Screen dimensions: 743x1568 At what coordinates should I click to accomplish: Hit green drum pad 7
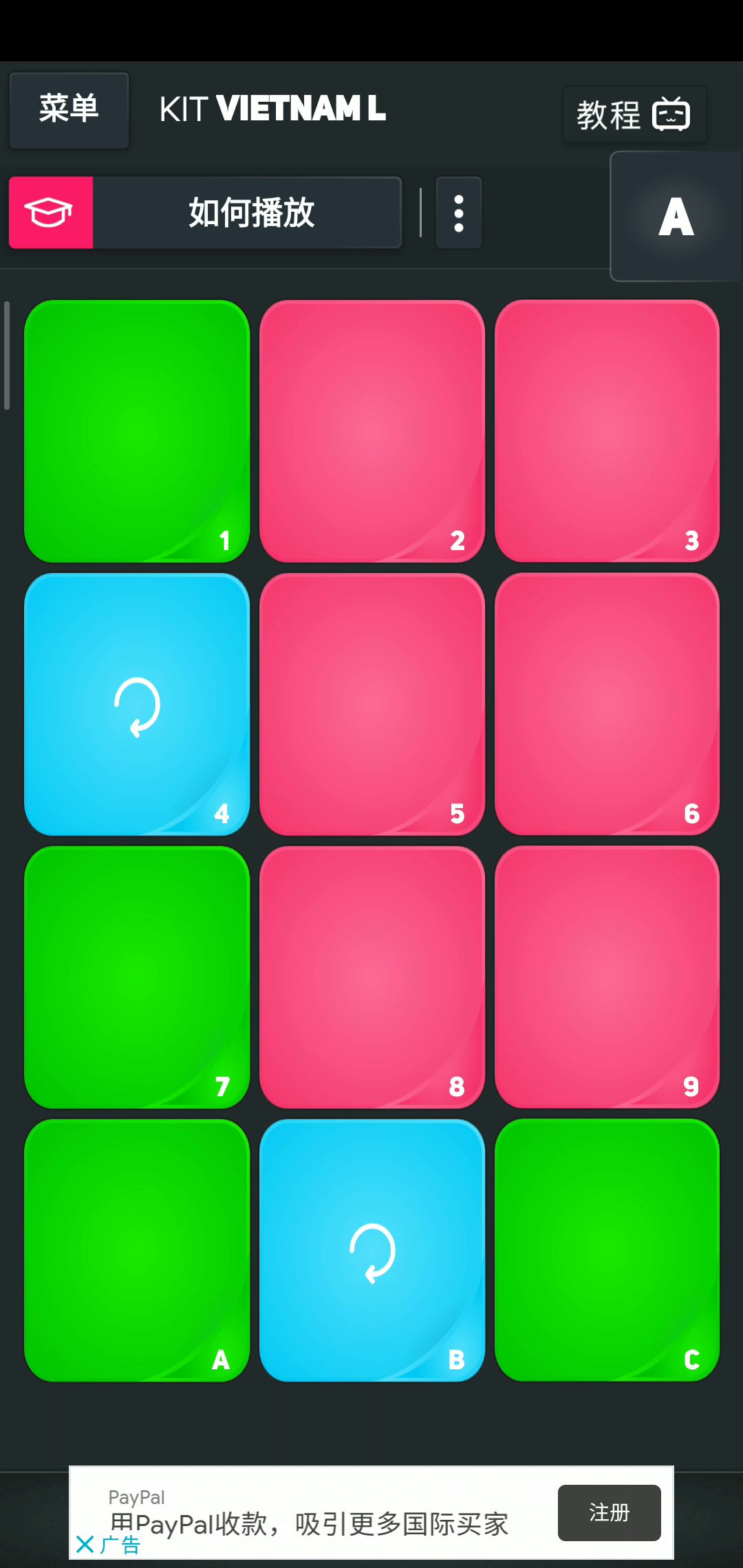(x=137, y=977)
